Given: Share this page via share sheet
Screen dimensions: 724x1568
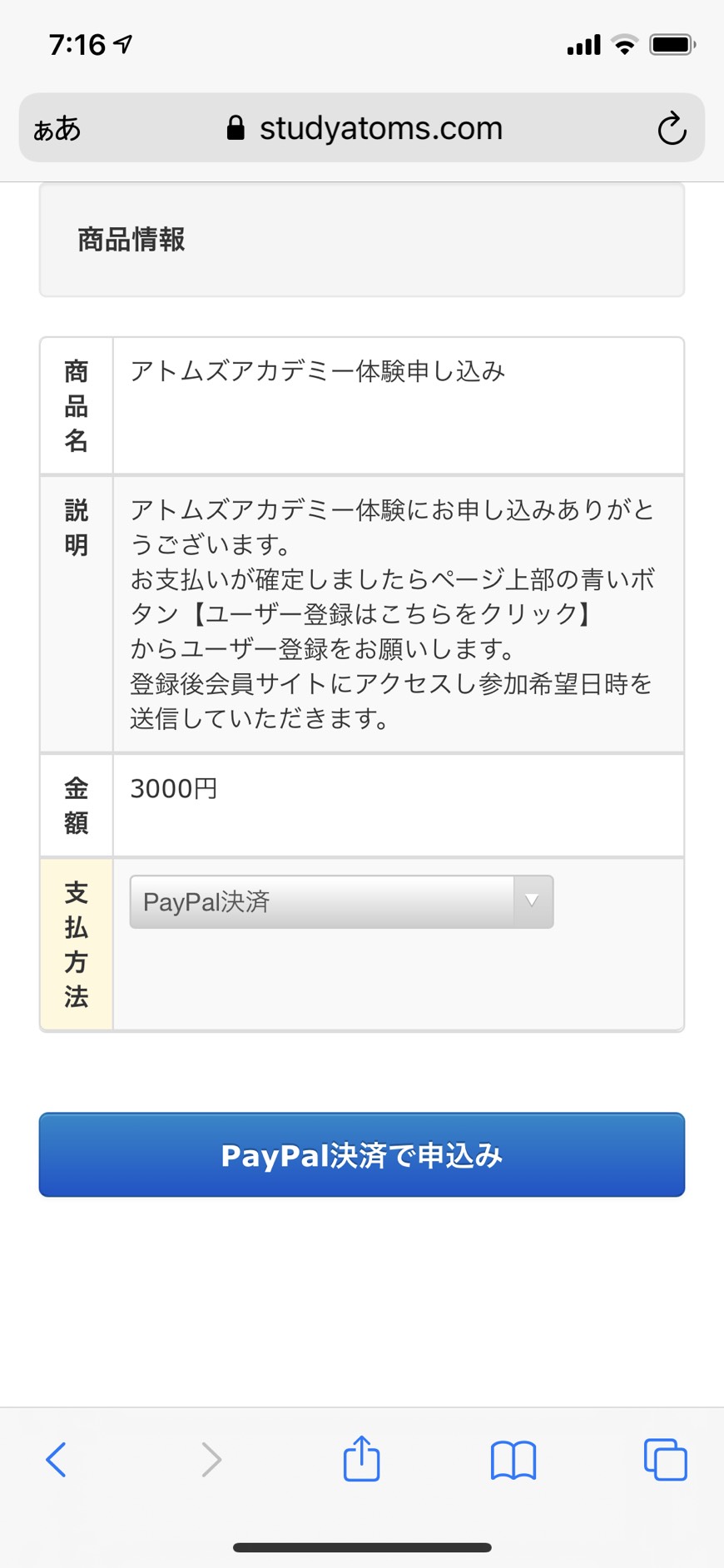Looking at the screenshot, I should pos(362,1457).
